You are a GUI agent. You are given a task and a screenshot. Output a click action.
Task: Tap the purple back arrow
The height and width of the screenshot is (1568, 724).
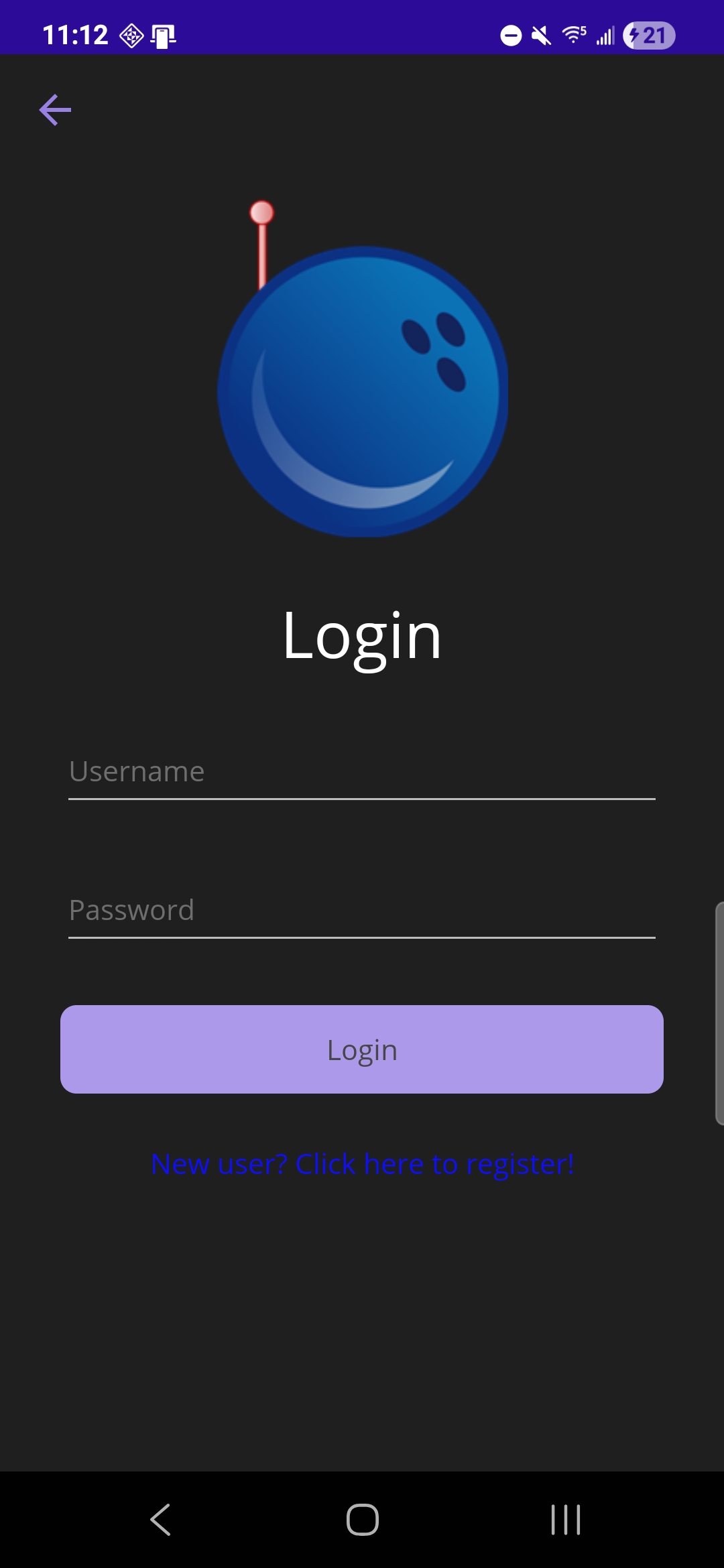55,109
